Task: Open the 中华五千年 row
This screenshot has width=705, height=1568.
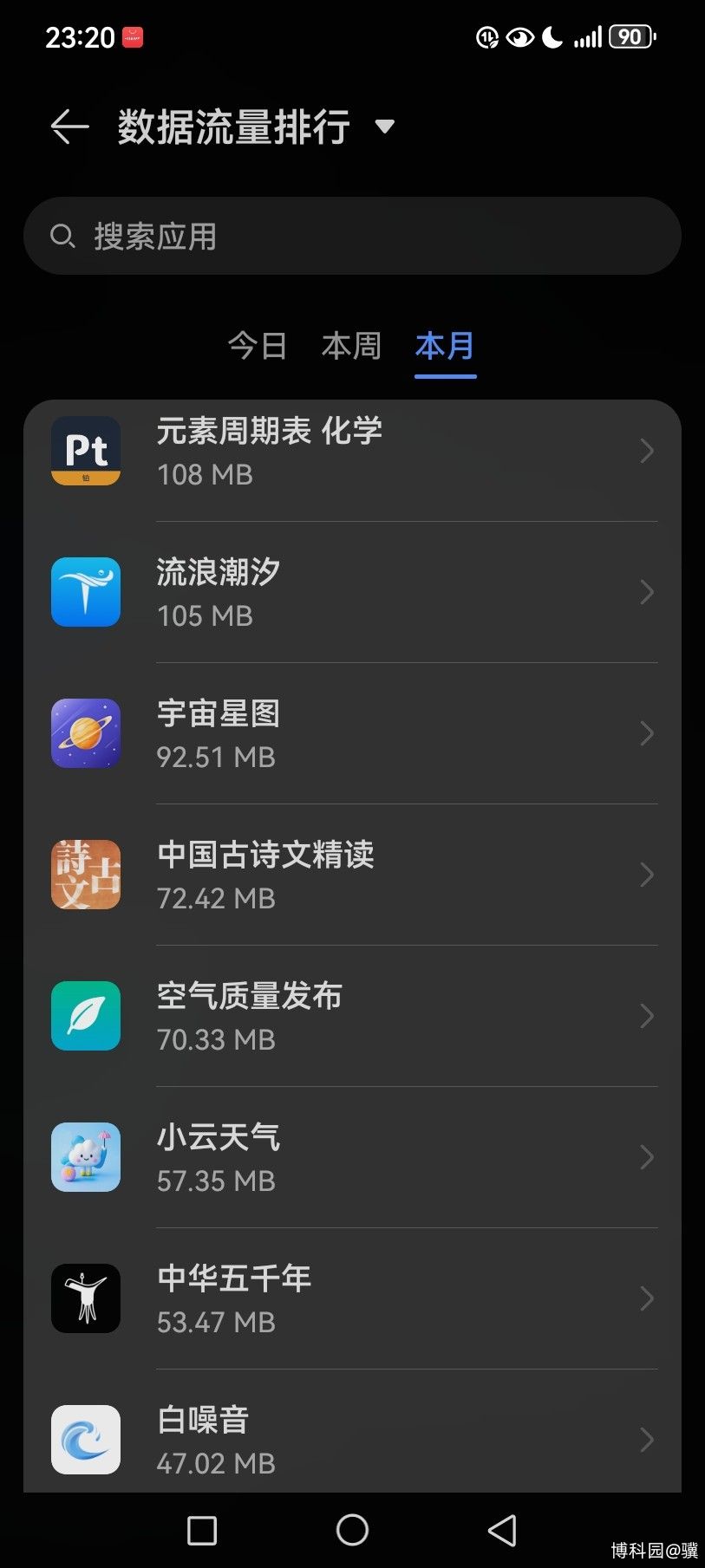Action: pos(352,1298)
